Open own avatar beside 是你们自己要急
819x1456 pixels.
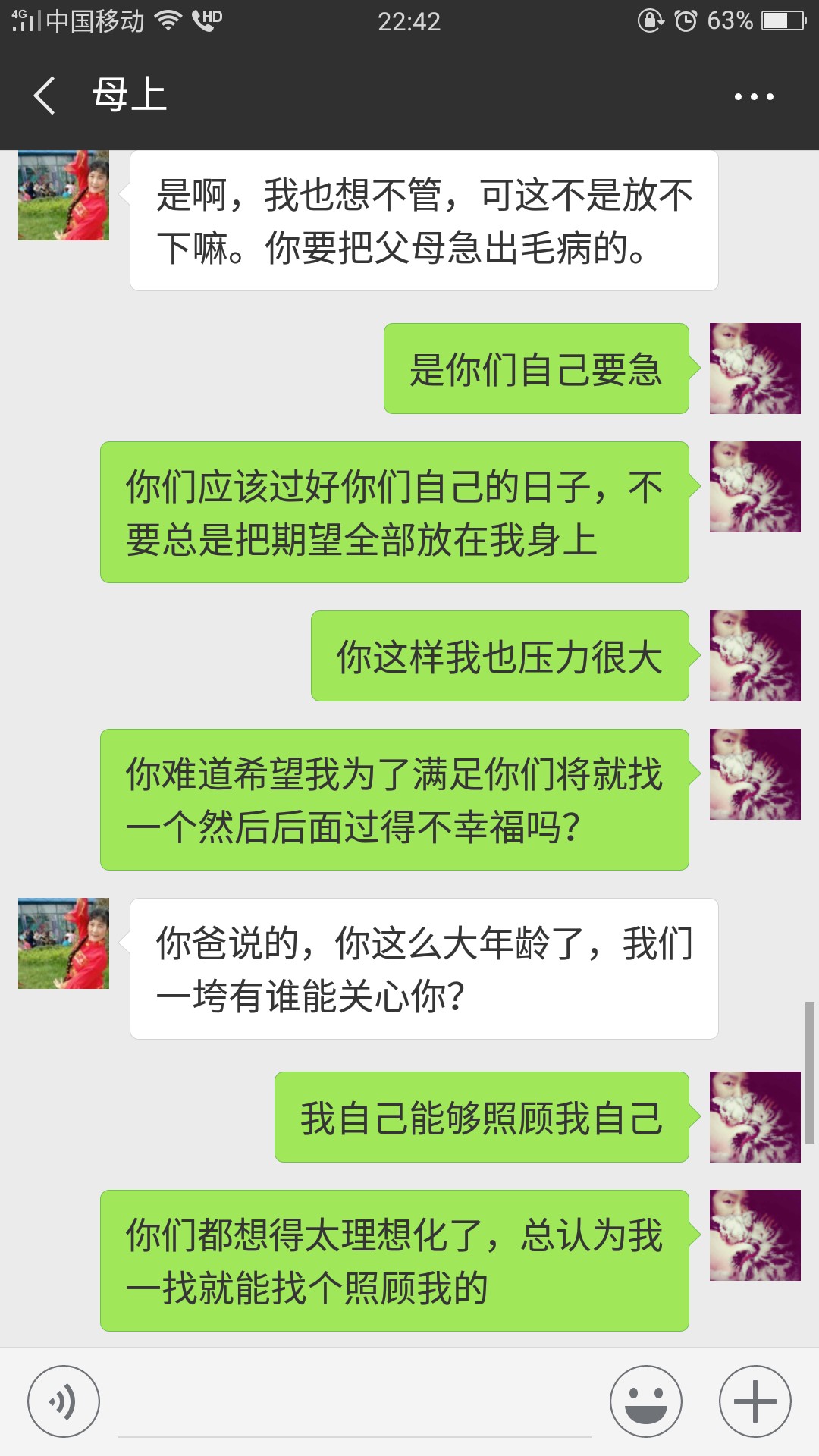(x=755, y=369)
